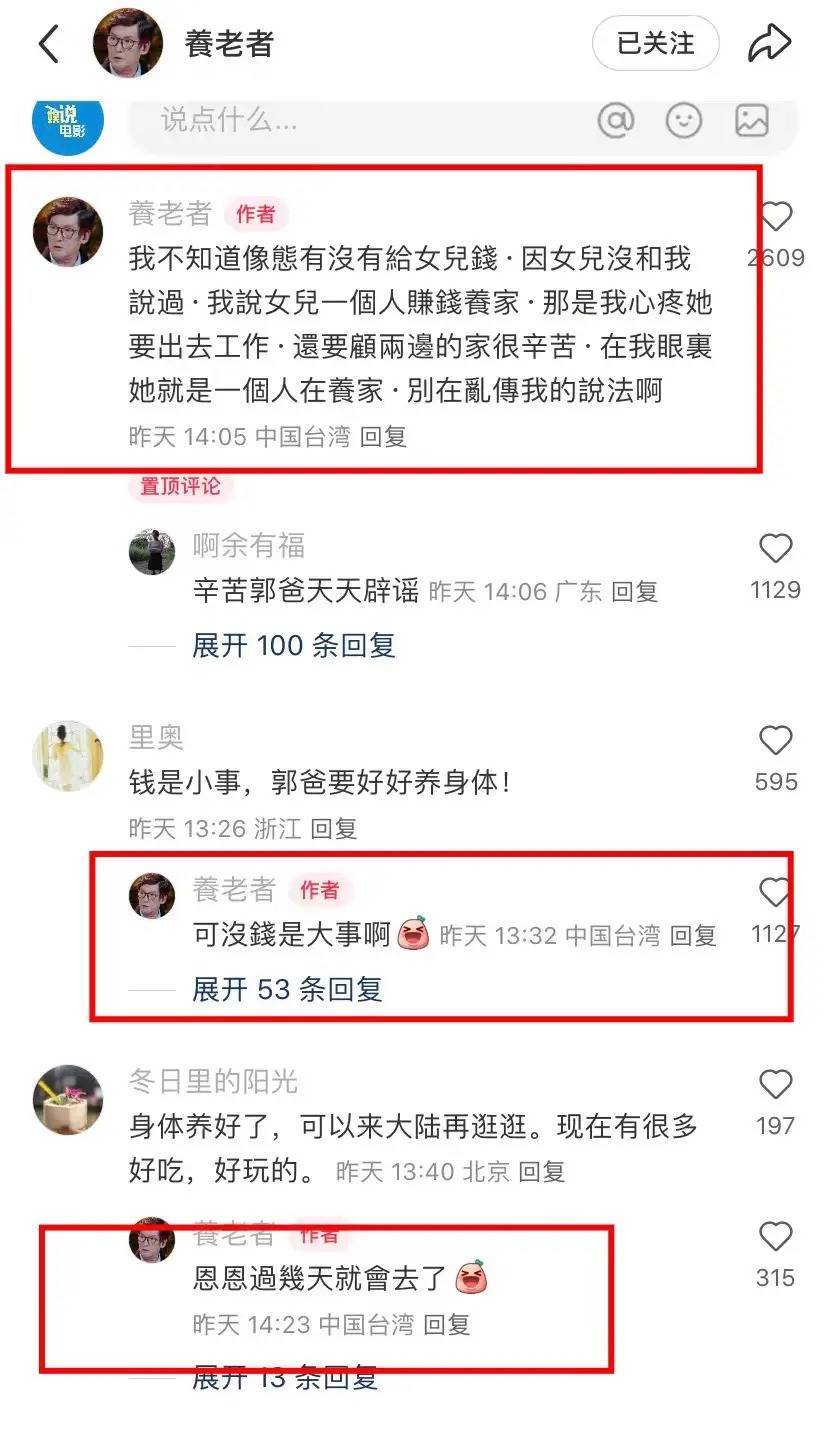Open the 说点什么 comment input field

point(350,121)
